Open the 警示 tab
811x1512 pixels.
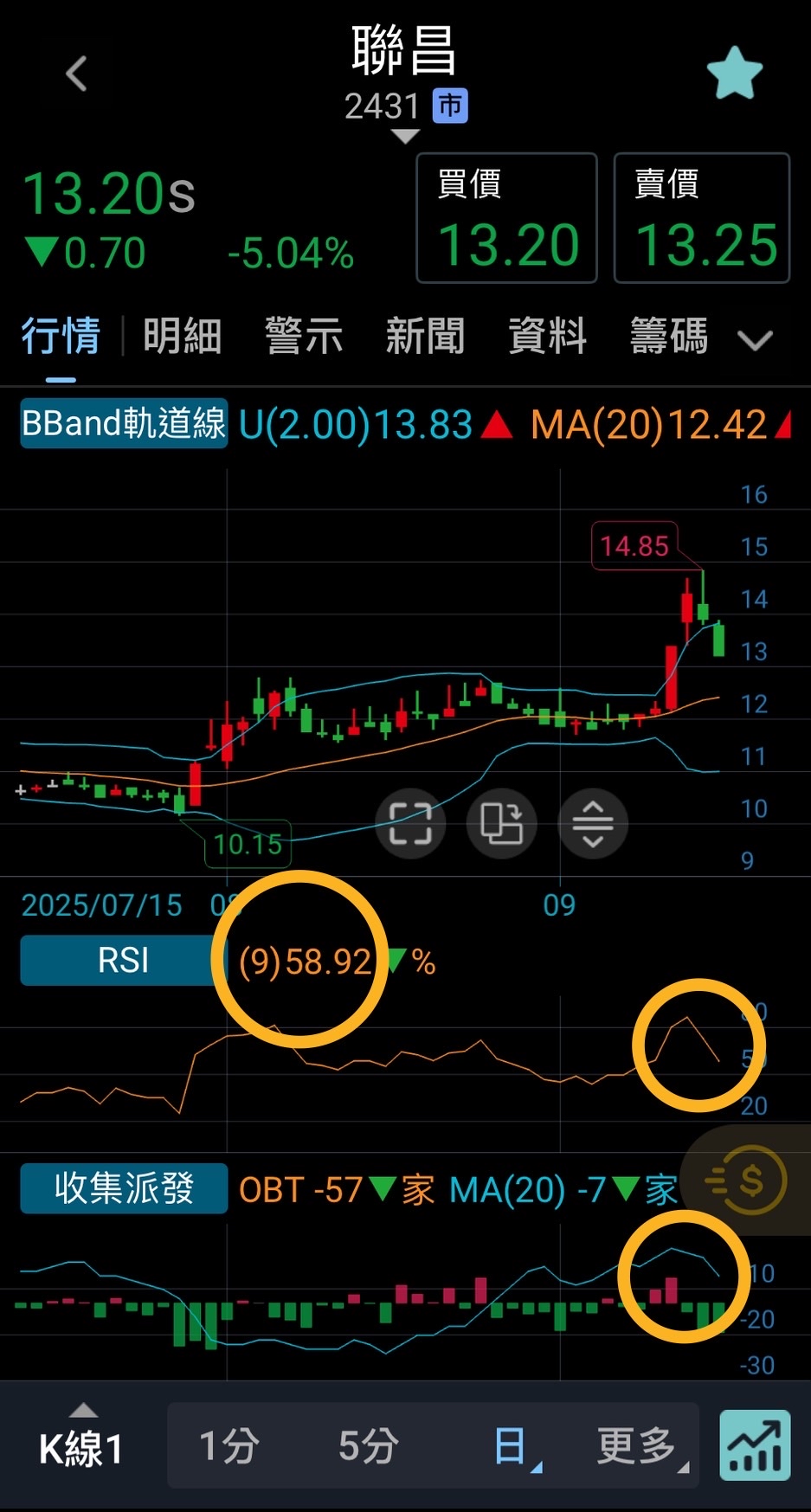(304, 336)
